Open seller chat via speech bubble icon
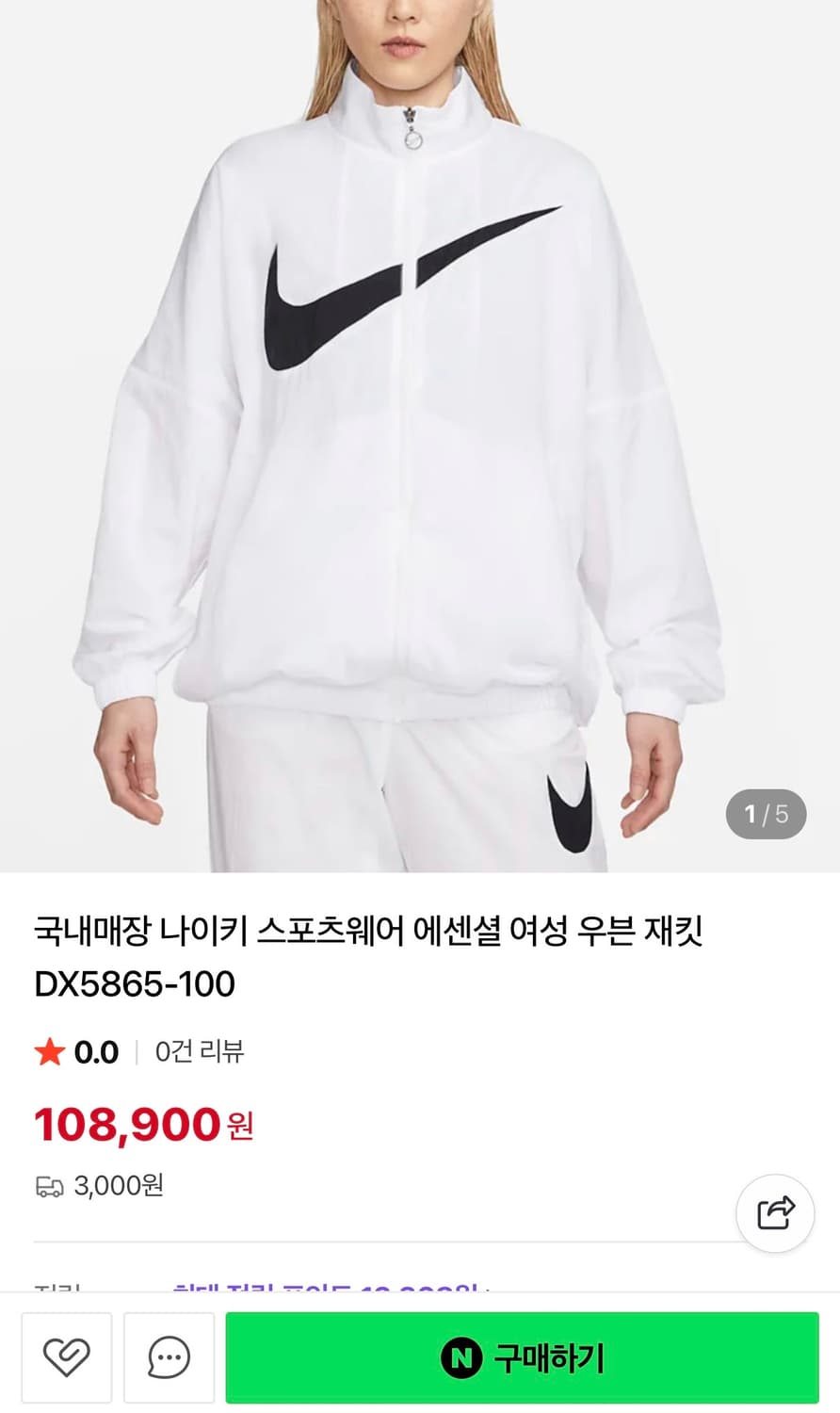 168,1356
